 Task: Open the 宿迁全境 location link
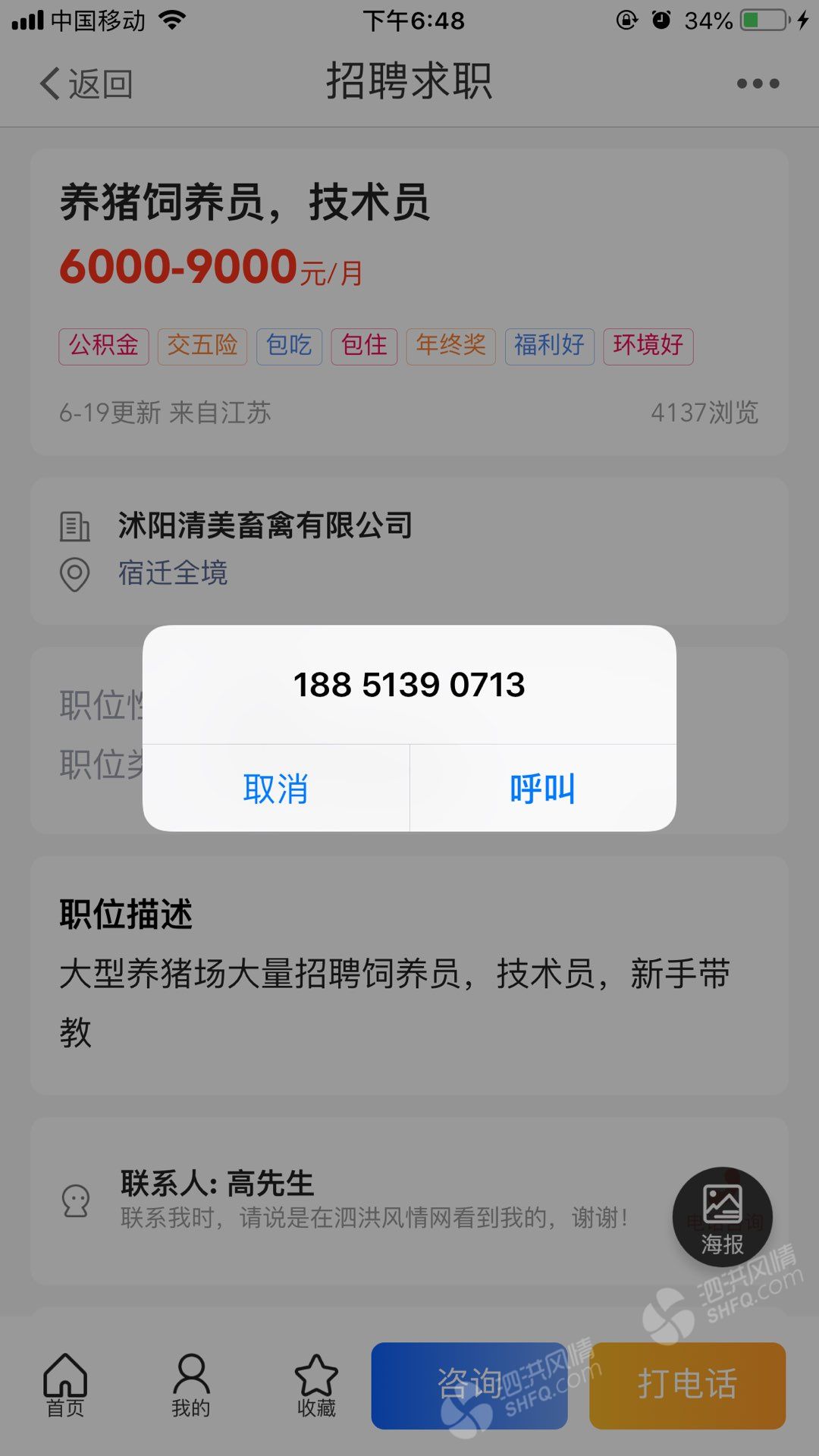[173, 573]
